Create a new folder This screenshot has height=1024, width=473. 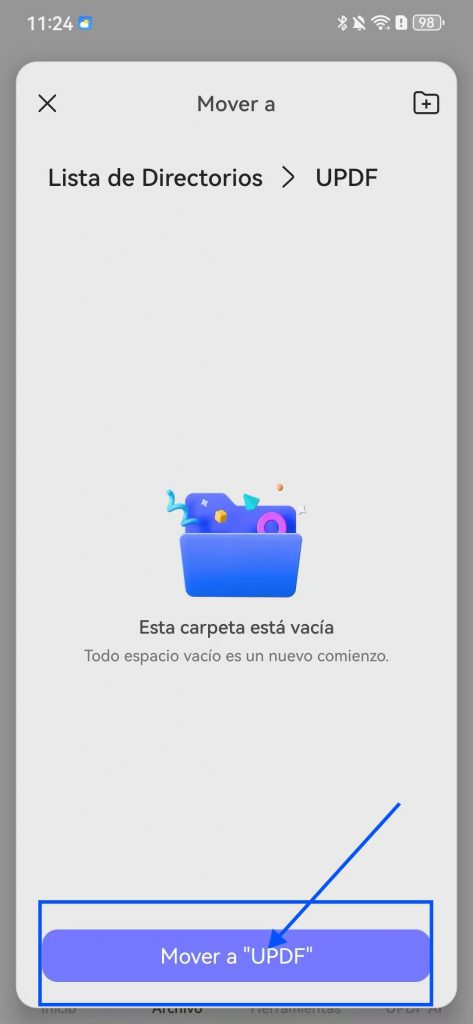(x=426, y=103)
